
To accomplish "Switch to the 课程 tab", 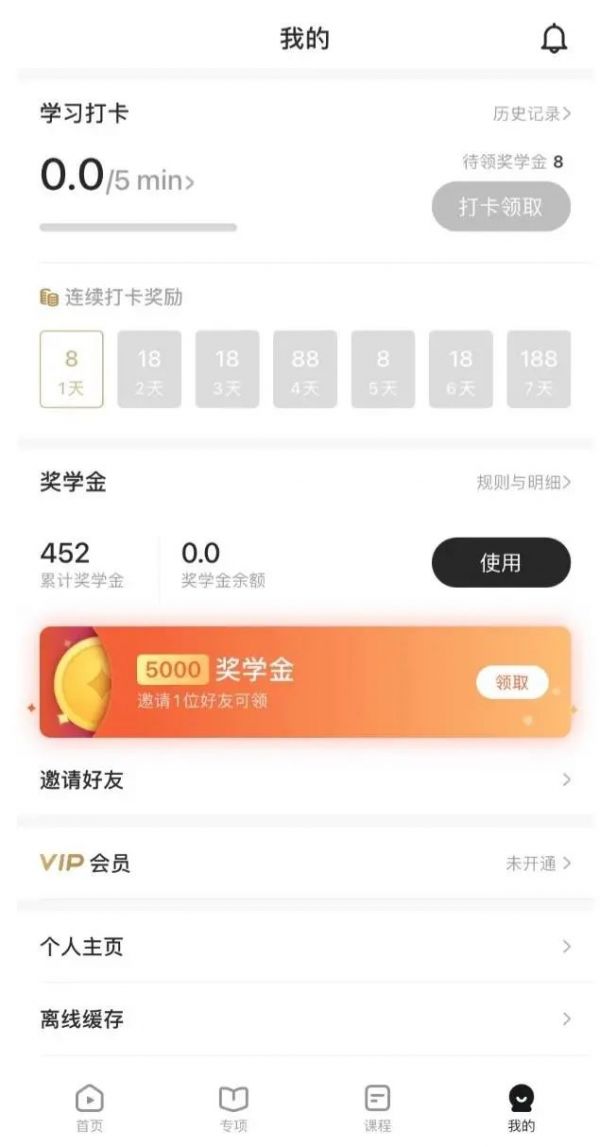I will (x=377, y=1108).
